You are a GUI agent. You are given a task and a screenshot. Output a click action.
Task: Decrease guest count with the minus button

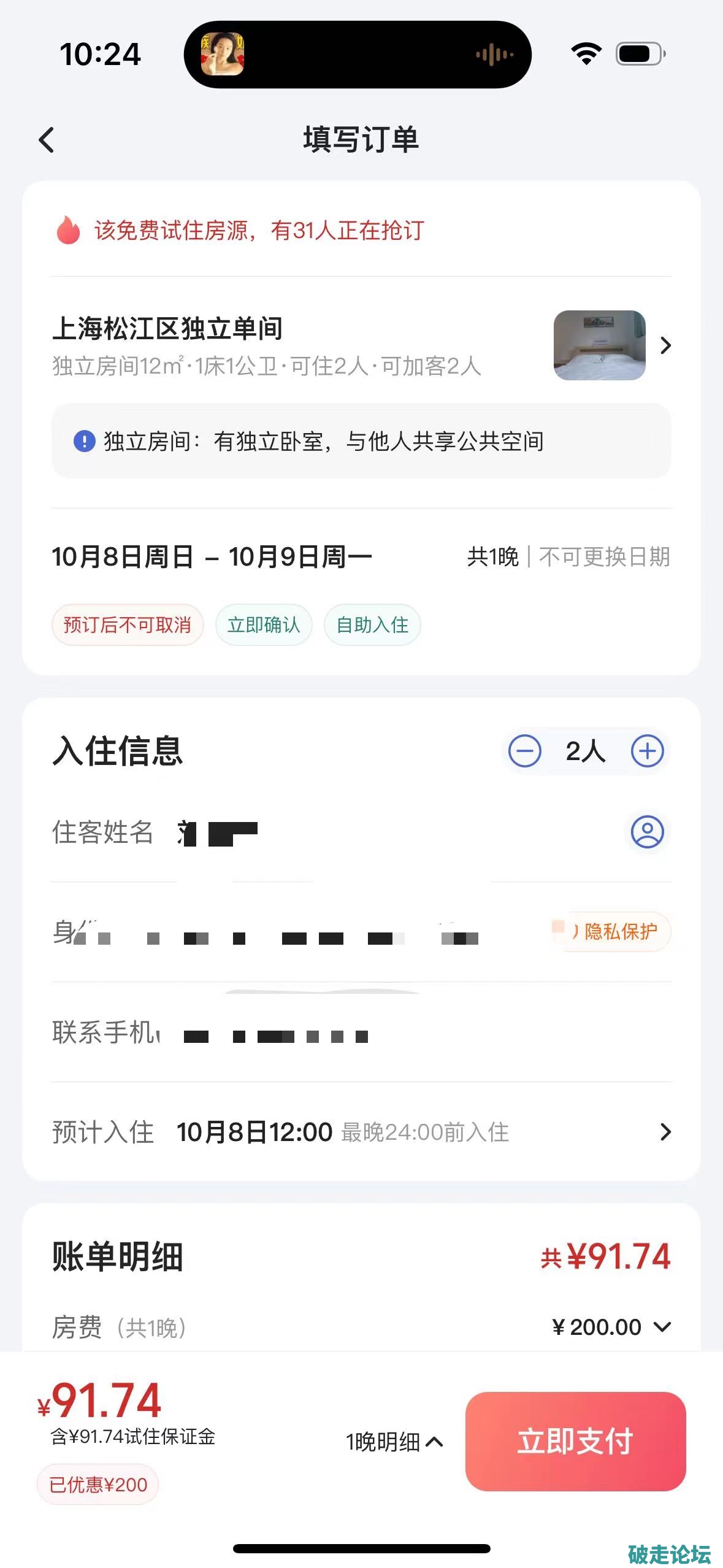[x=525, y=751]
